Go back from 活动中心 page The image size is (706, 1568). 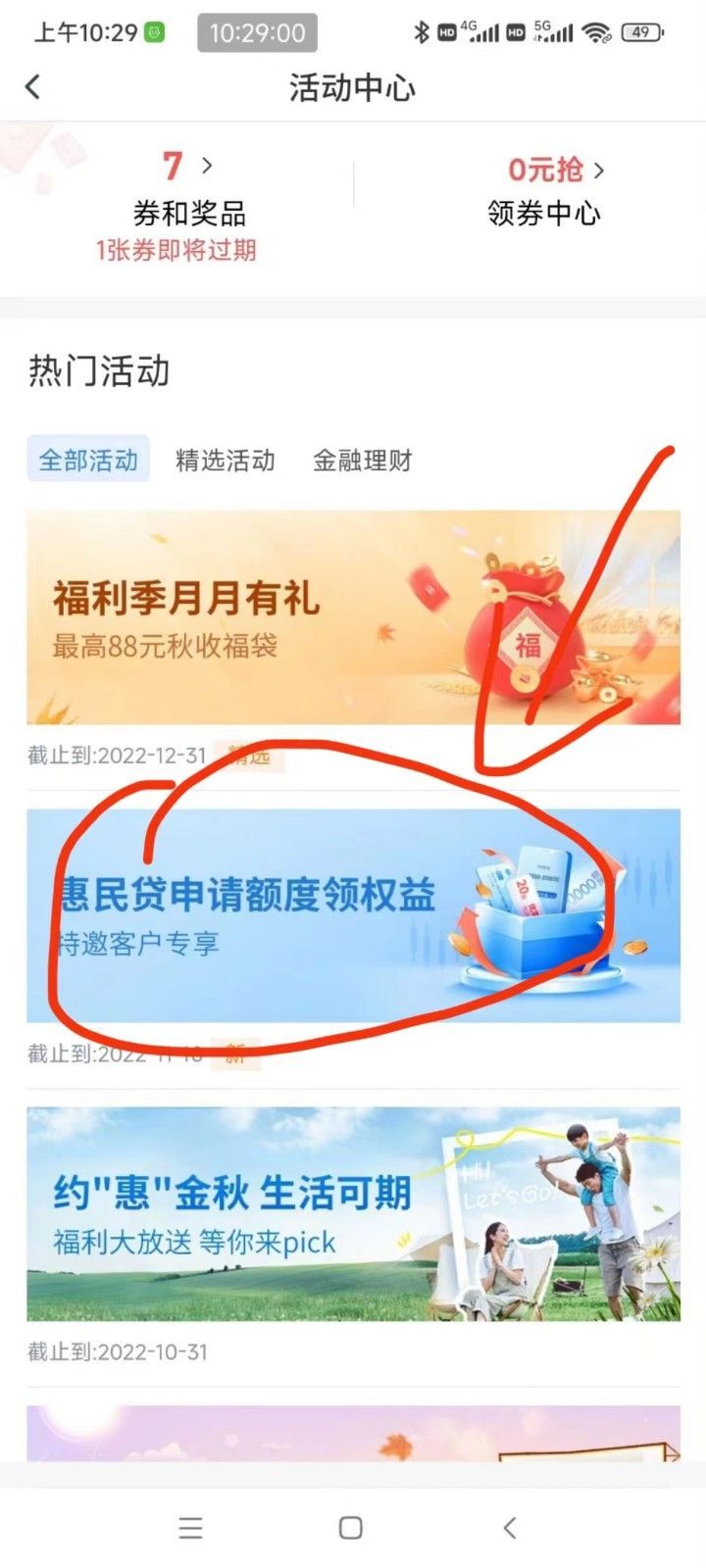[x=33, y=87]
